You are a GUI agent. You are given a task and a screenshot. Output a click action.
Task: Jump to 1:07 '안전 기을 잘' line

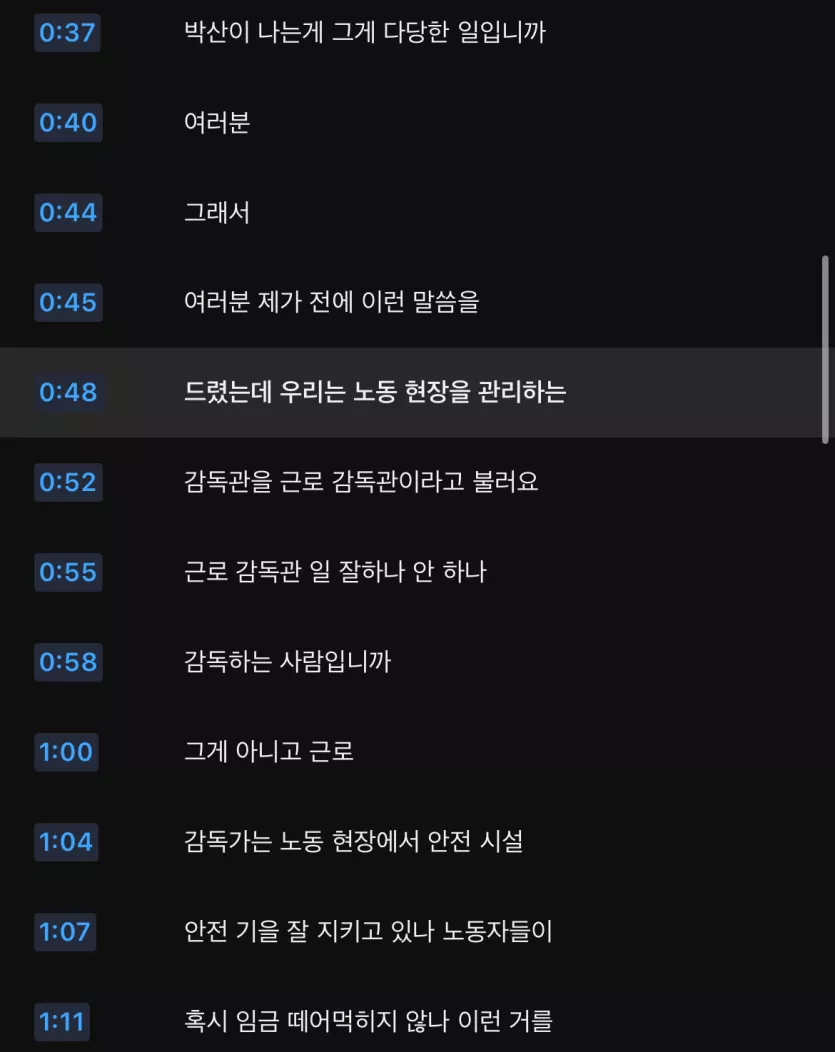[x=368, y=932]
